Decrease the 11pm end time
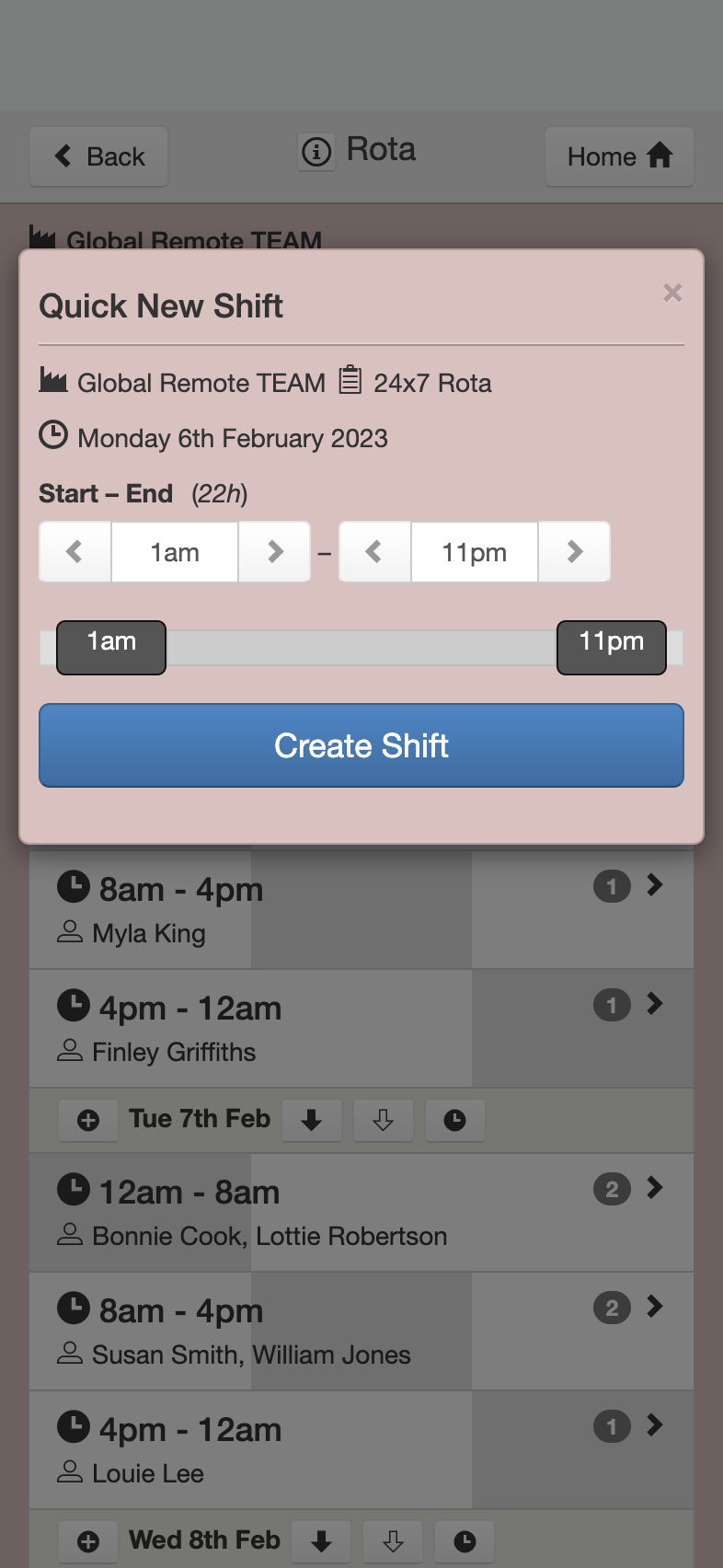 coord(374,552)
